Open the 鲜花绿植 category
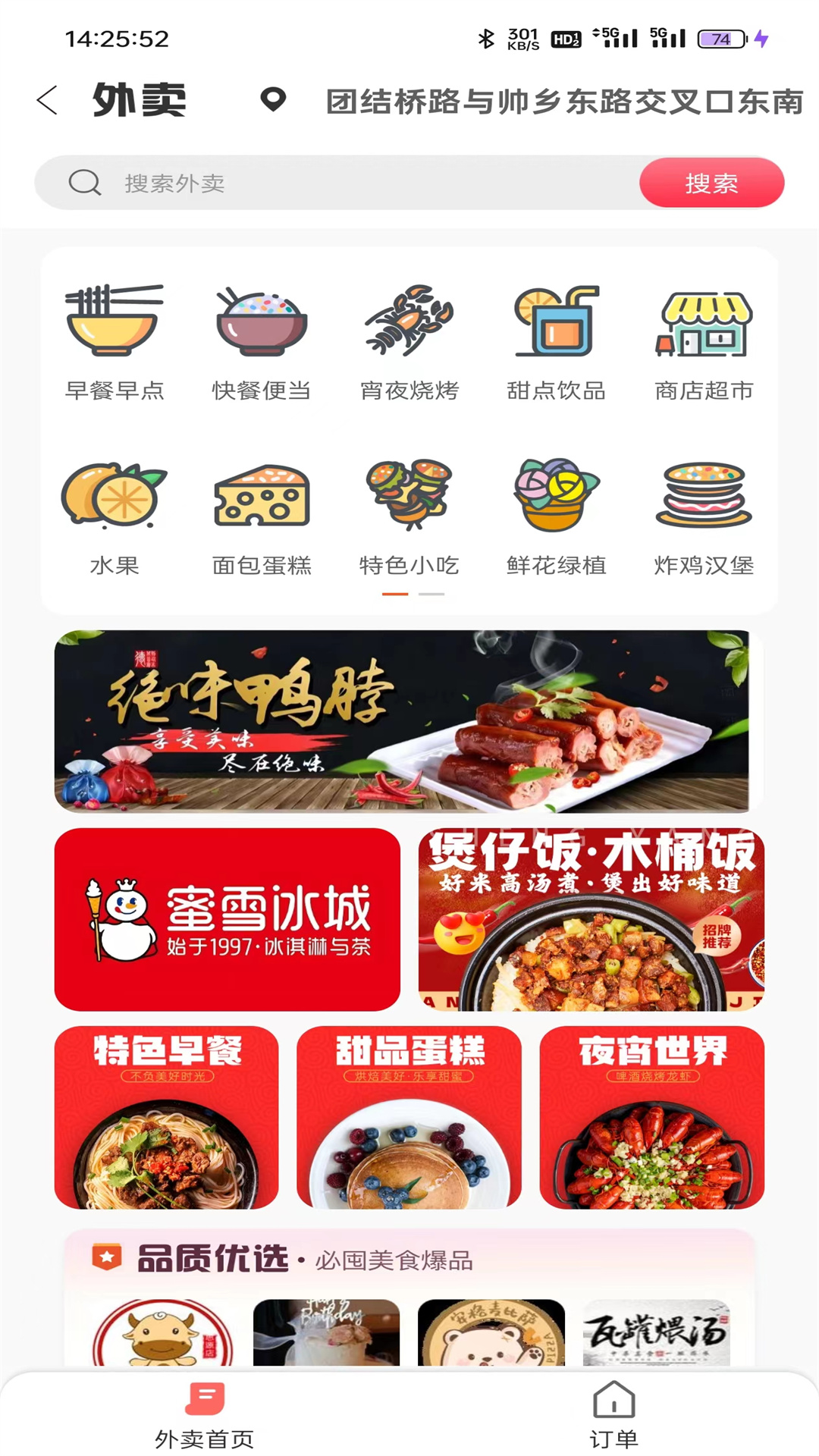 click(557, 517)
